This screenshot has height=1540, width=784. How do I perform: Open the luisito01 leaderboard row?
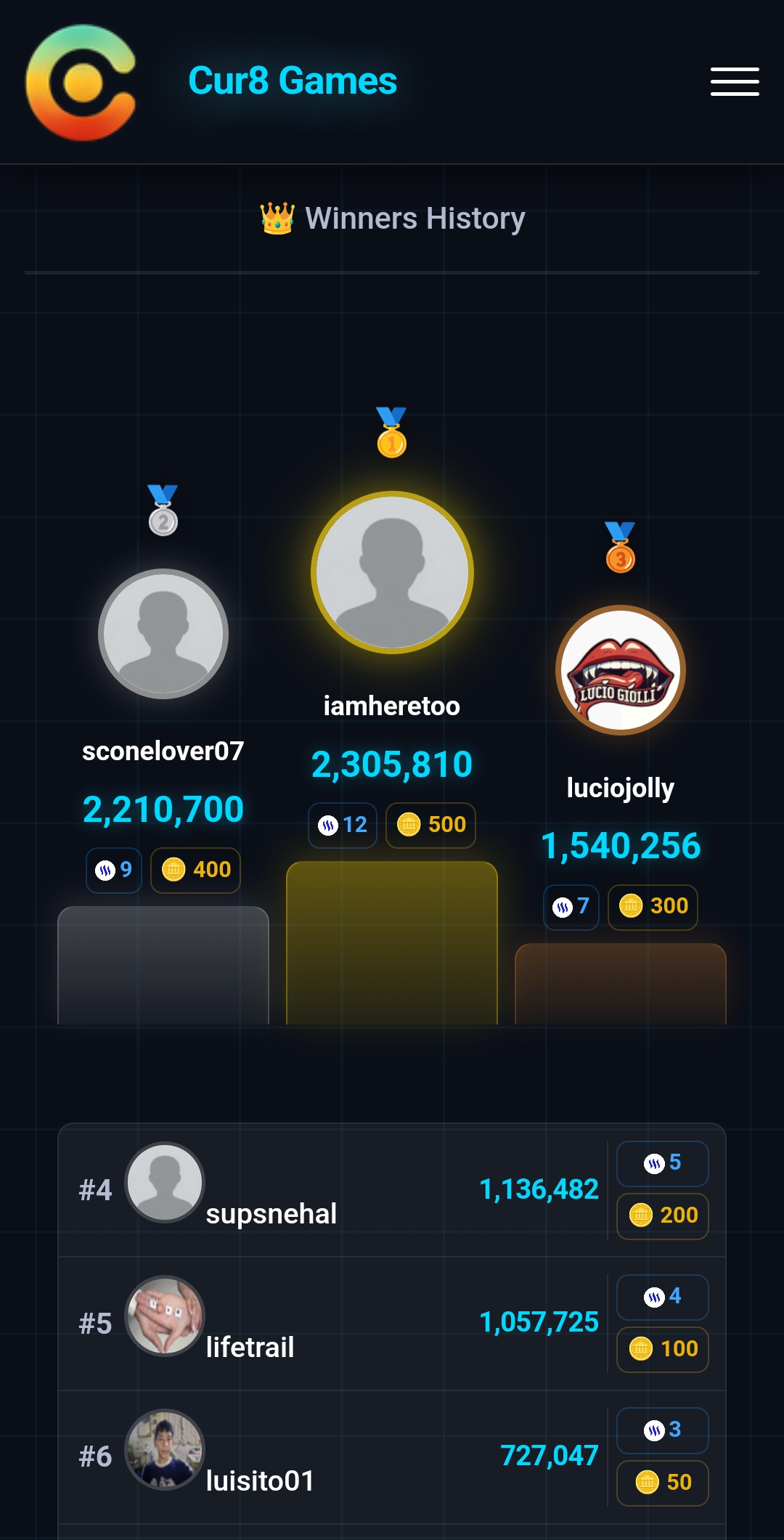(x=392, y=1457)
